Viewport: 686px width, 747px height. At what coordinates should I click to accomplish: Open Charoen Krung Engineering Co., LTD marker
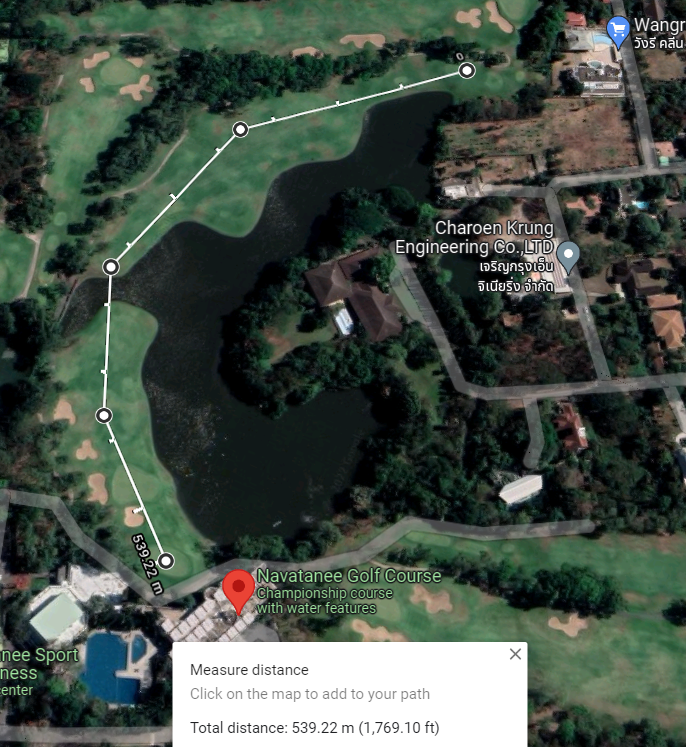coord(568,256)
